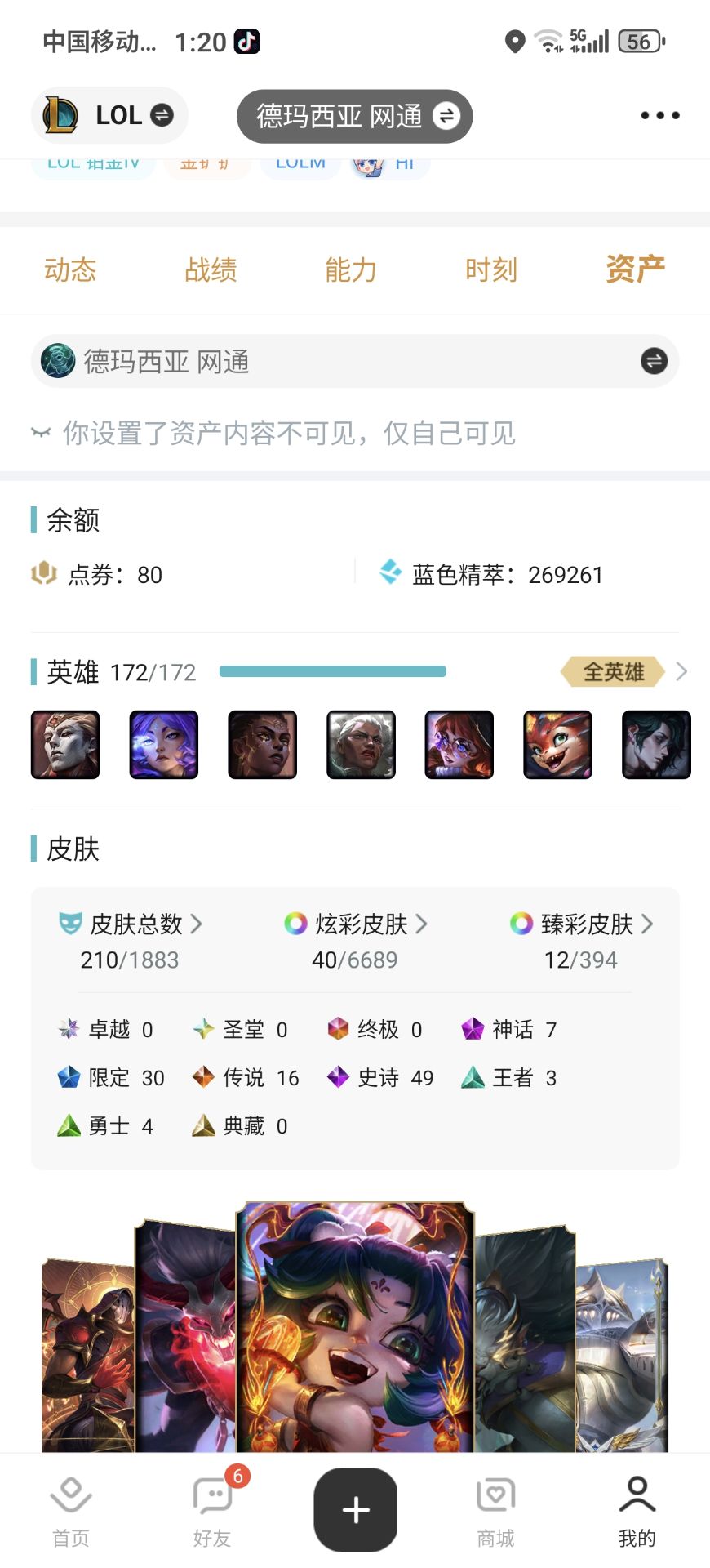
Task: Switch game using the LOL selector
Action: point(109,115)
